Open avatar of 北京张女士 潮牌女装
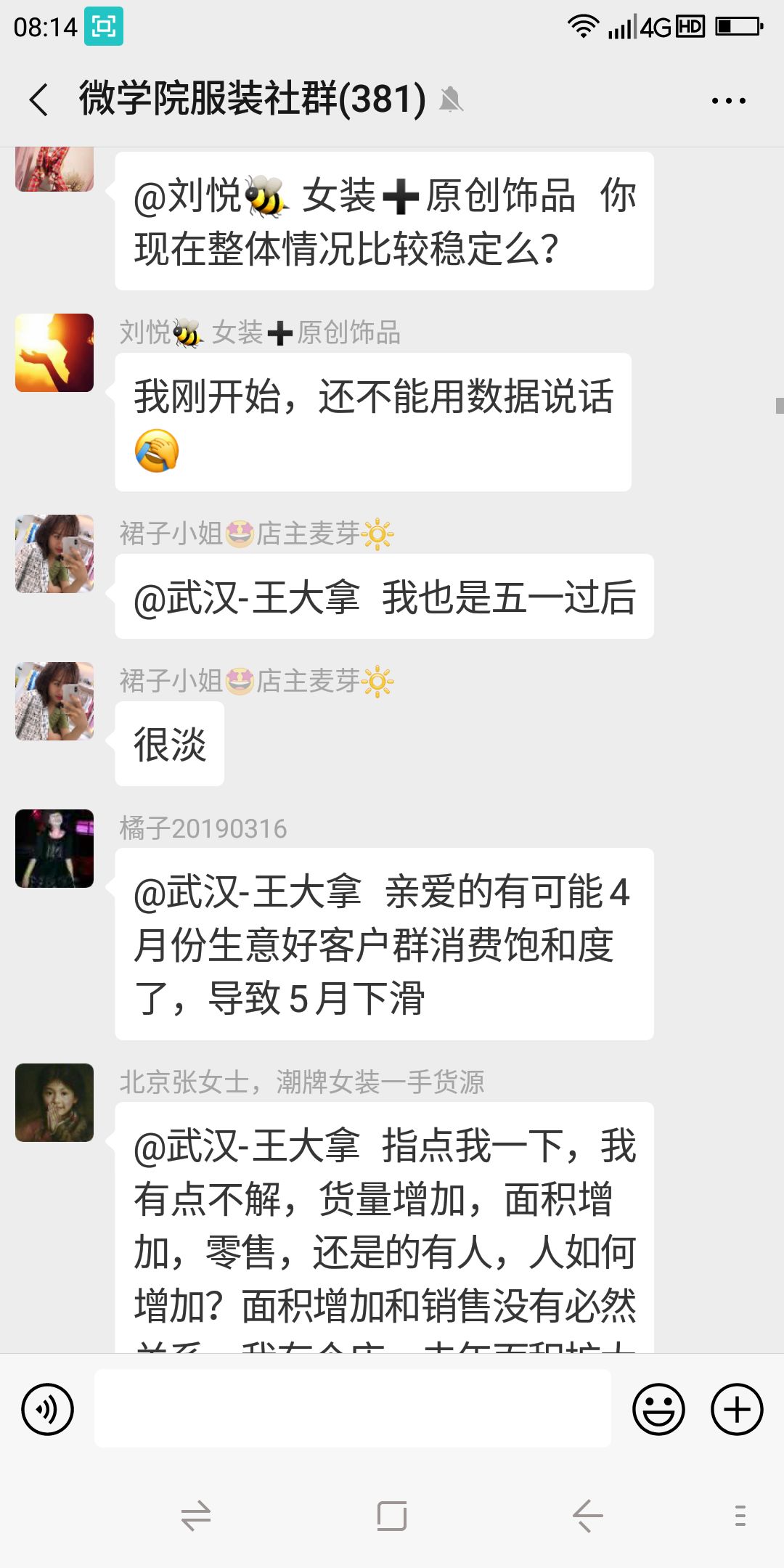The image size is (784, 1568). pyautogui.click(x=54, y=1103)
